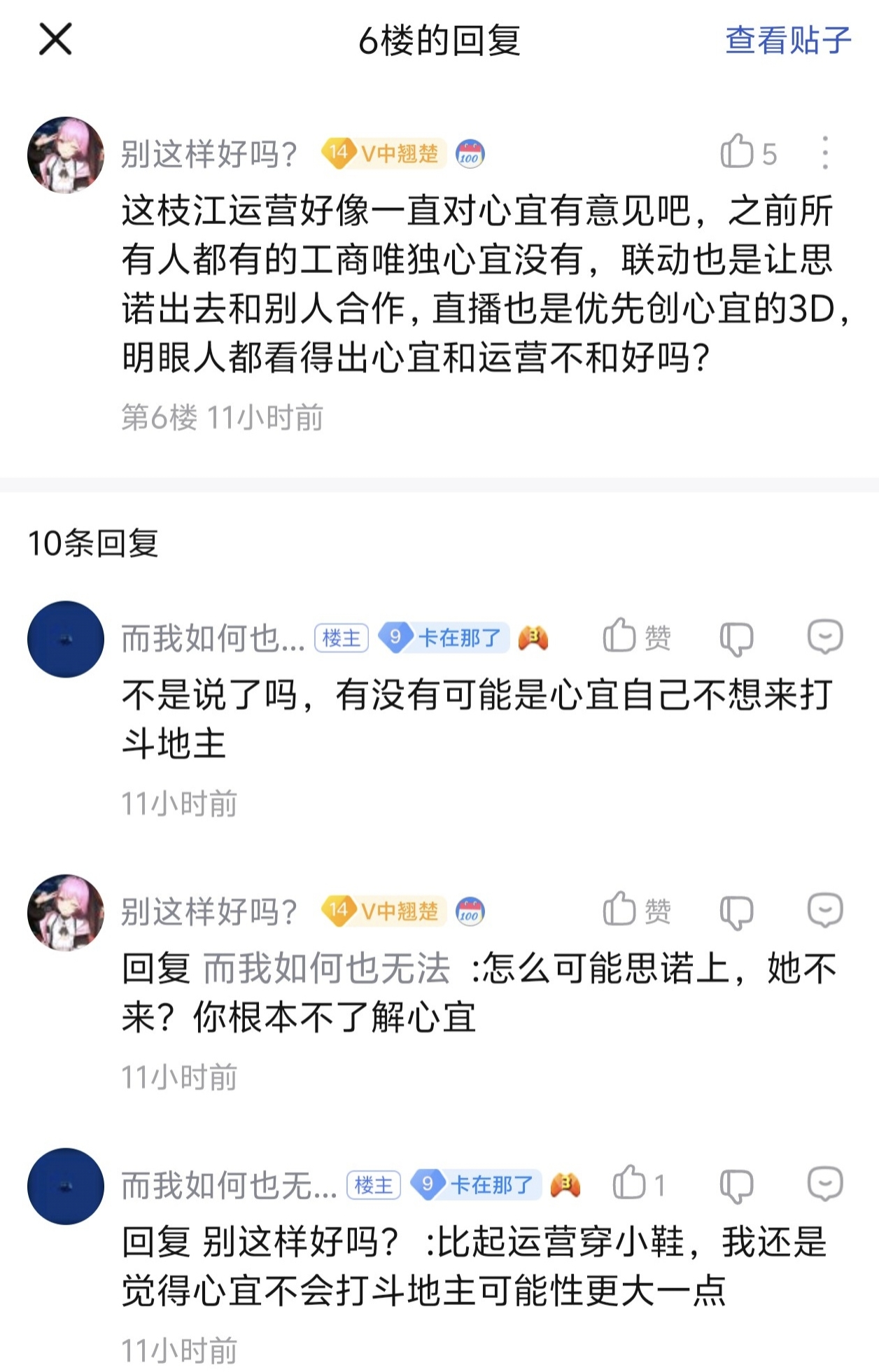The image size is (879, 1372).
Task: View profile of 而我如何也... first reply
Action: [x=66, y=638]
